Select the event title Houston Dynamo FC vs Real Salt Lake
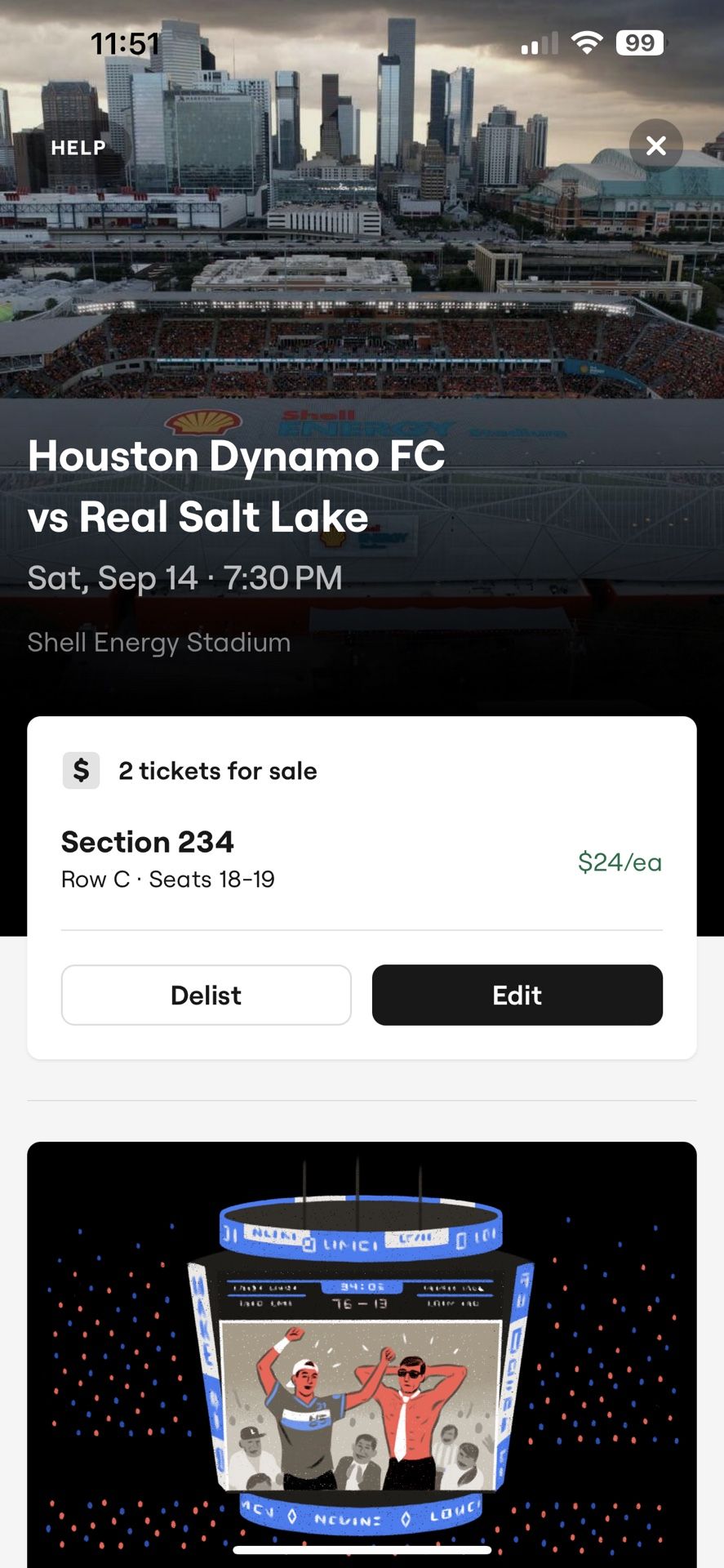Image resolution: width=724 pixels, height=1568 pixels. tap(235, 486)
